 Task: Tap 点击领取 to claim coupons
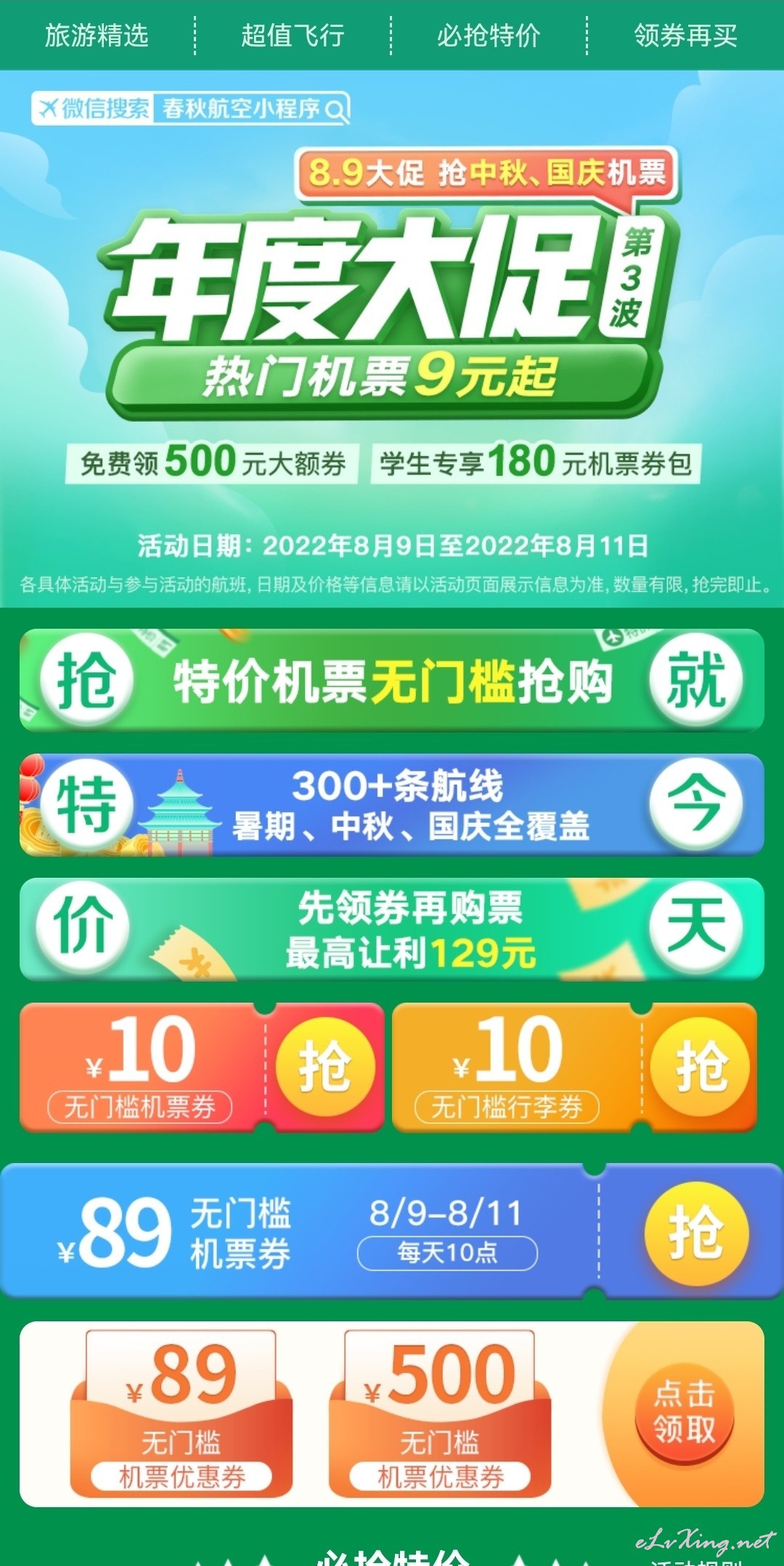point(685,1412)
